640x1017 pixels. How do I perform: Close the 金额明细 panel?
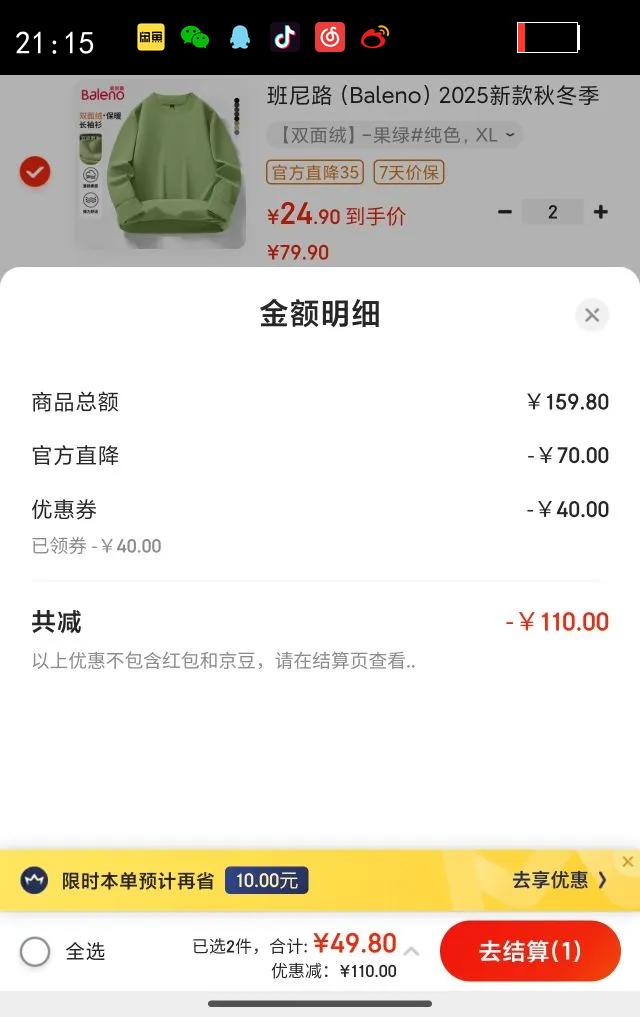click(x=592, y=315)
